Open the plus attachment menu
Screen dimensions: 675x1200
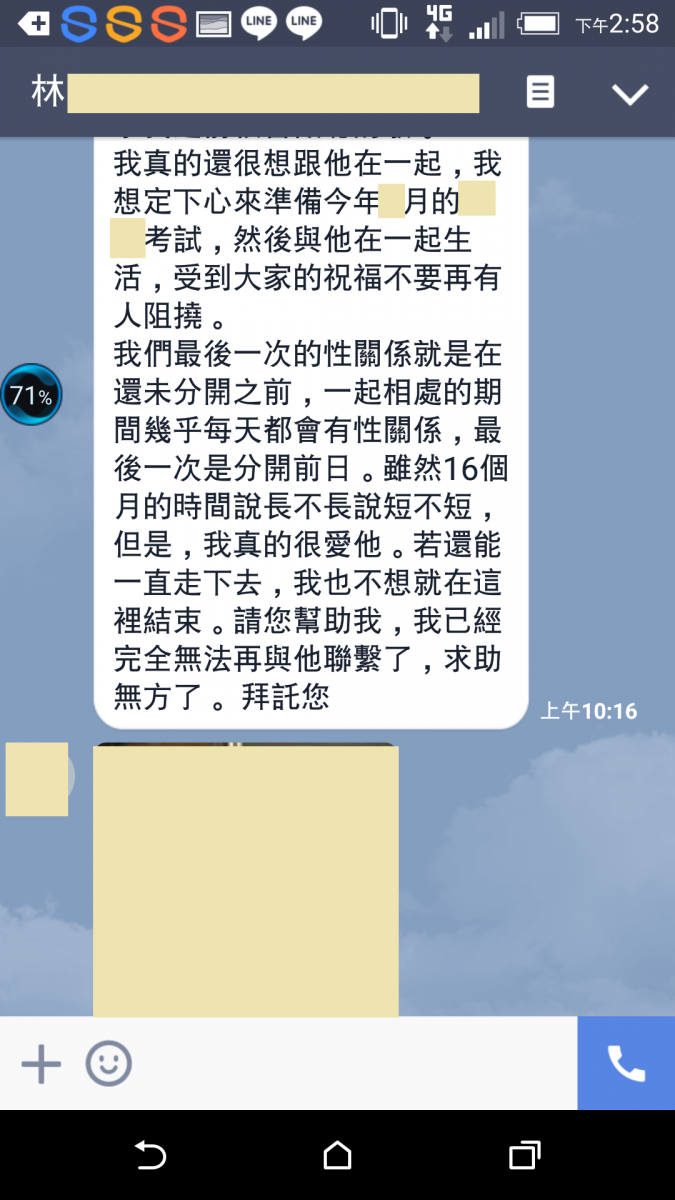click(41, 1064)
